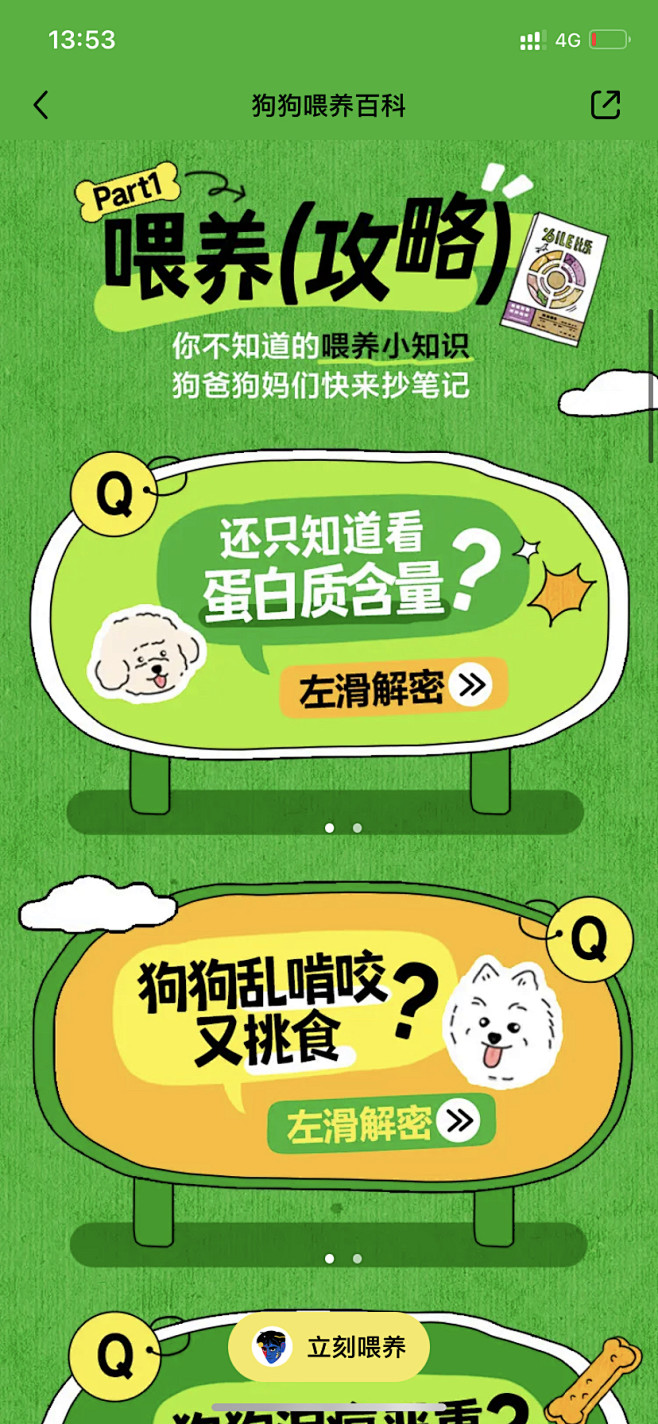Select the second page dot under 狗狗乱啃咬 card
This screenshot has height=1424, width=658.
point(357,1259)
